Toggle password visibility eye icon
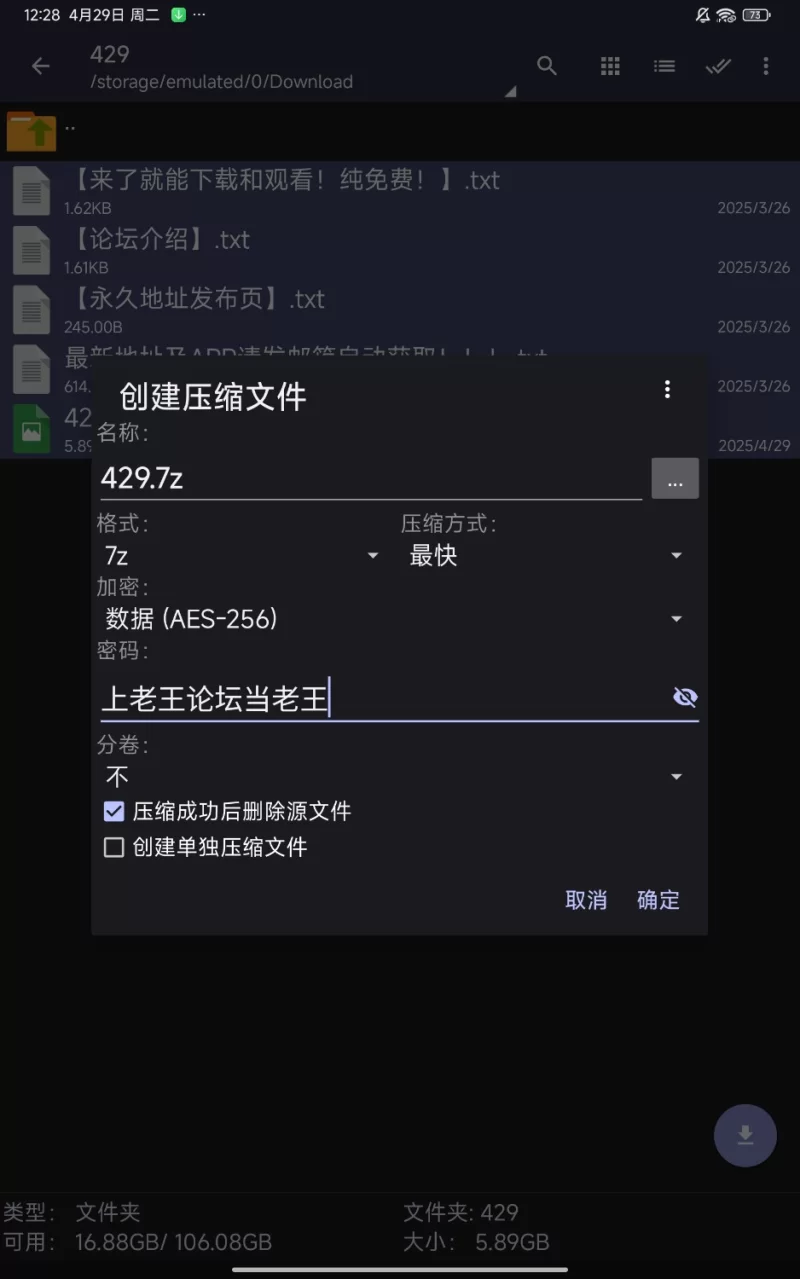800x1279 pixels. [685, 697]
